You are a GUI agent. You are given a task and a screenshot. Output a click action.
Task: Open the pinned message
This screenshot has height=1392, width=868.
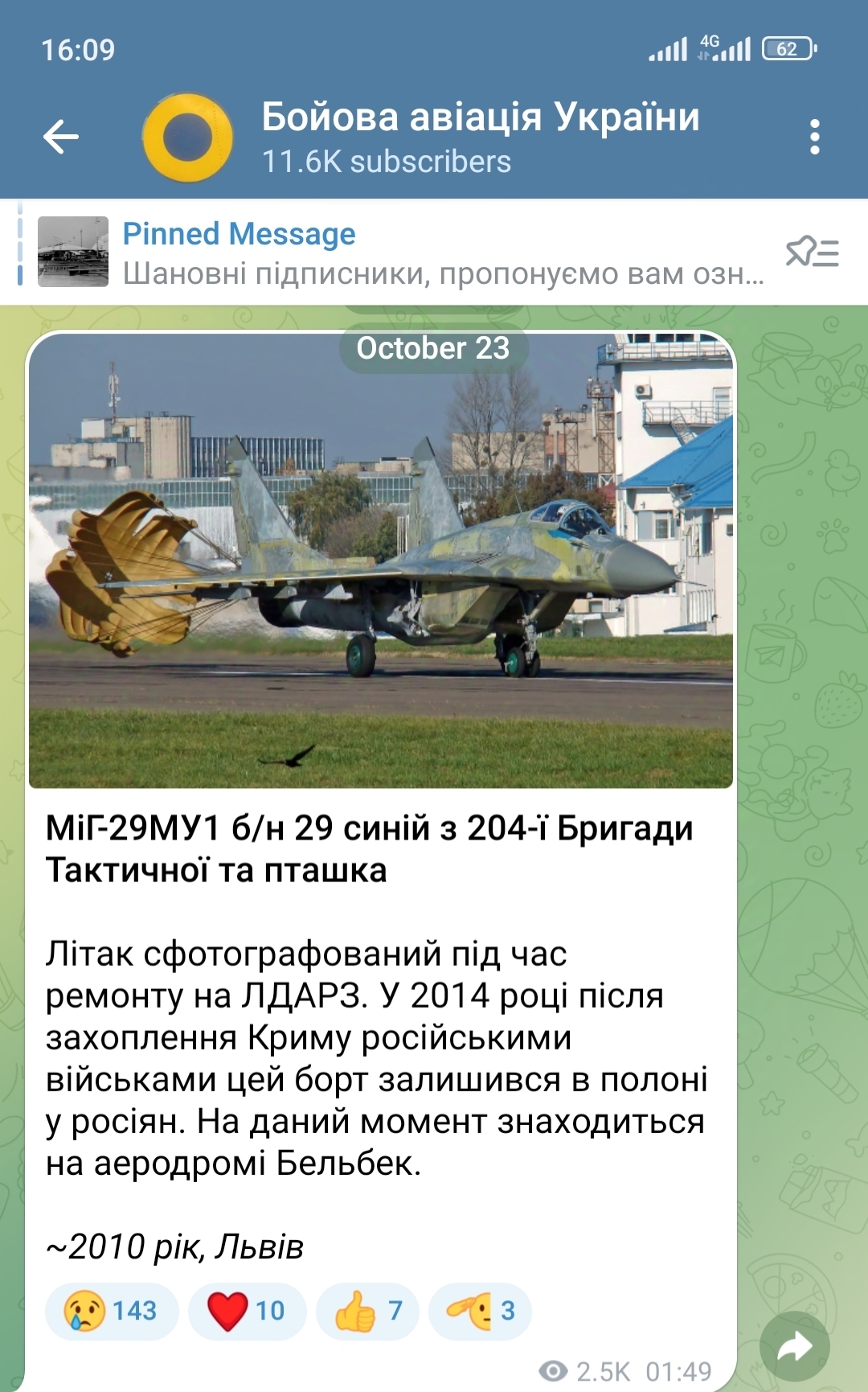[402, 253]
